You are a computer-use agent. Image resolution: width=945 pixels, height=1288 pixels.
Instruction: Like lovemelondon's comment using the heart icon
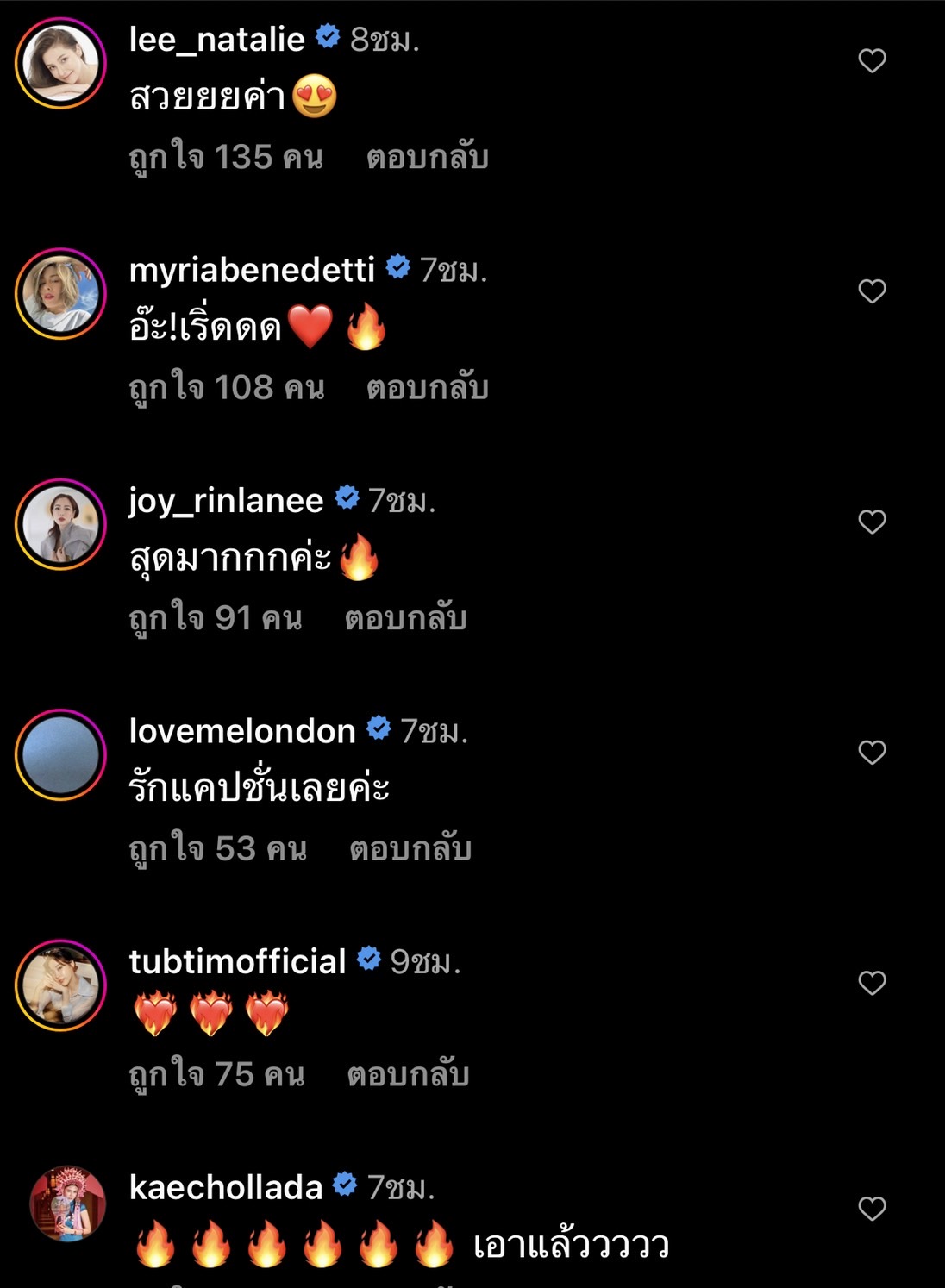pyautogui.click(x=873, y=750)
